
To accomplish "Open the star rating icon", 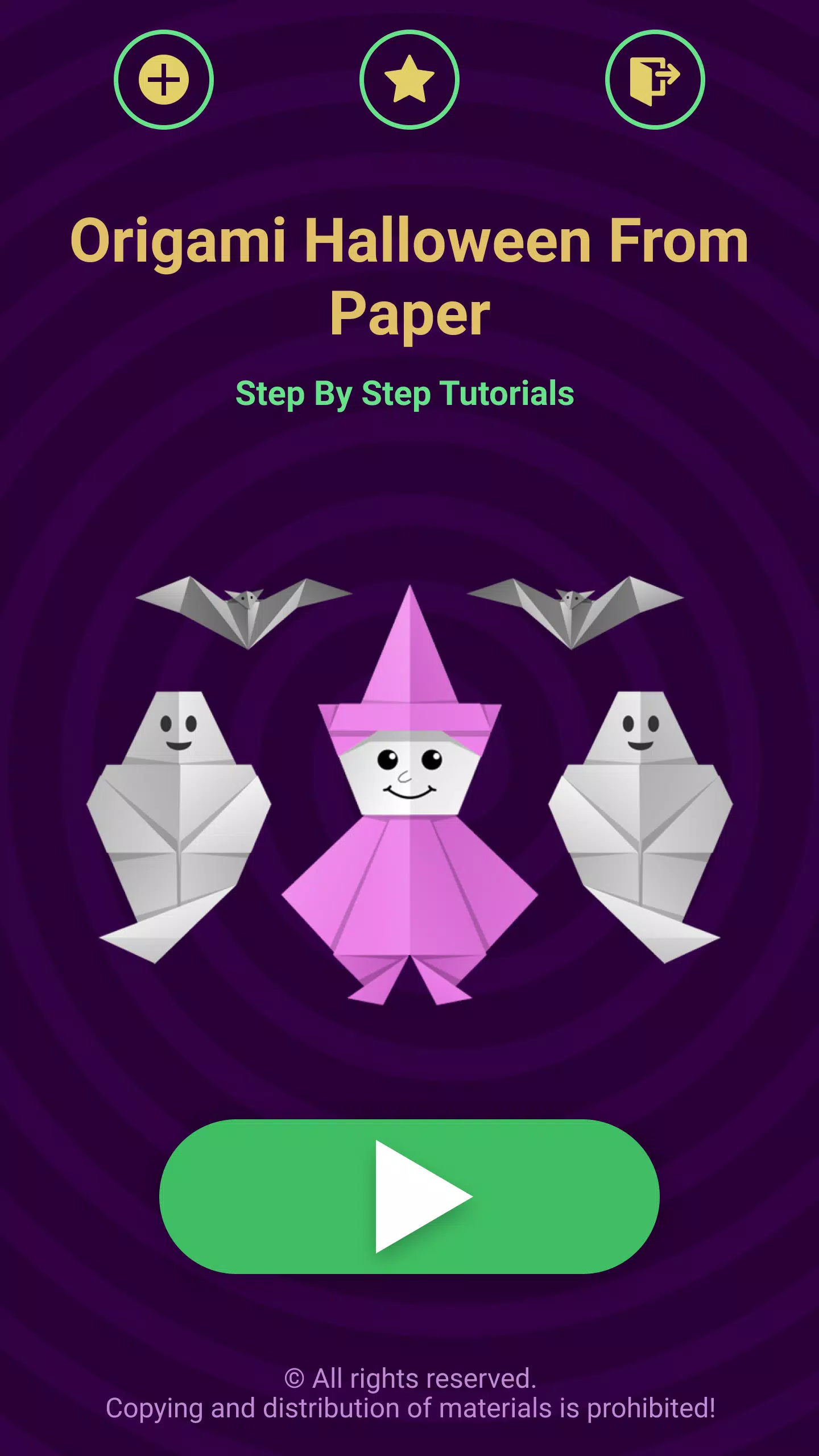I will coord(409,80).
